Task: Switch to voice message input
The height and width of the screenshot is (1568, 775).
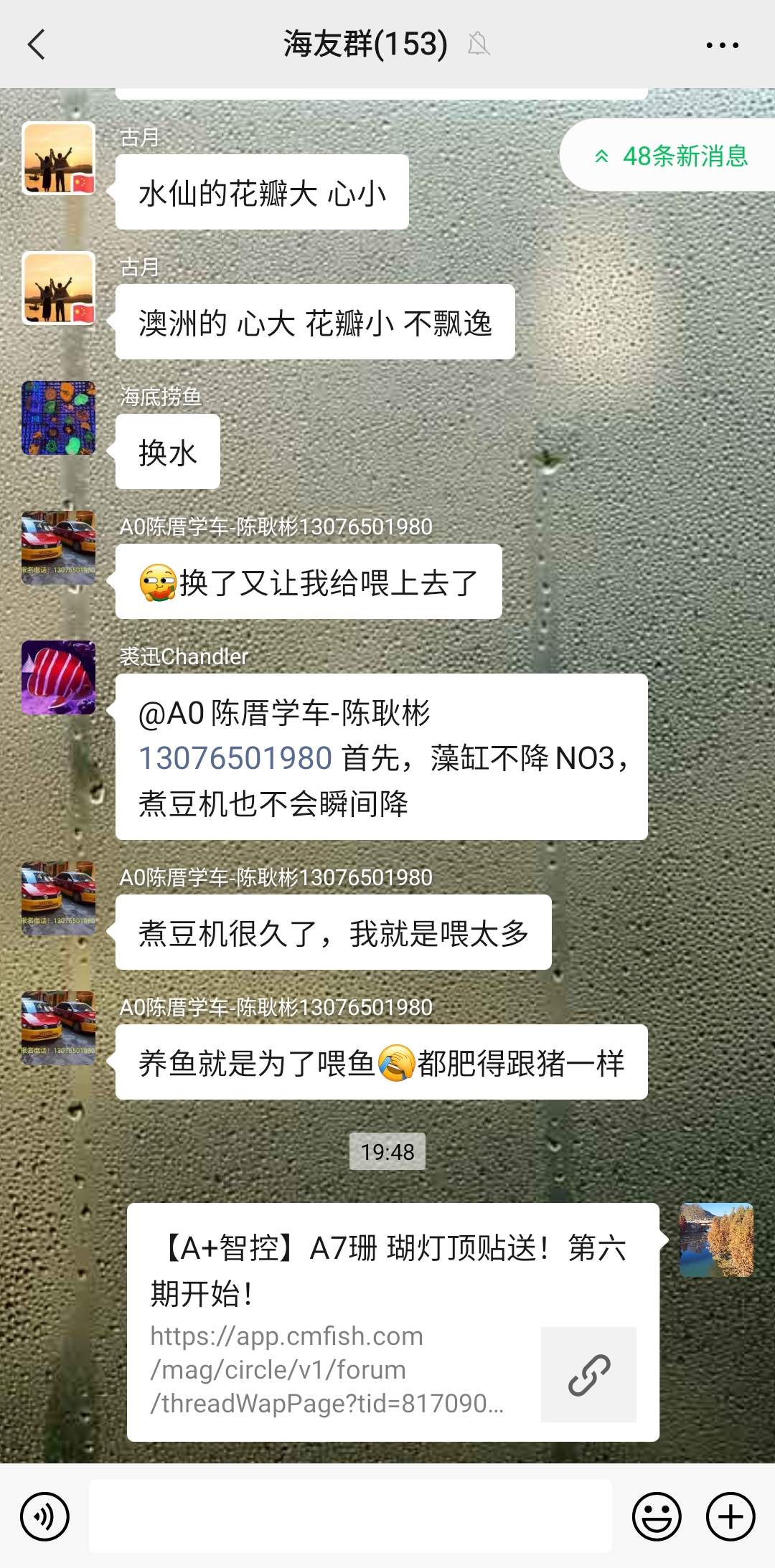Action: click(x=45, y=1516)
